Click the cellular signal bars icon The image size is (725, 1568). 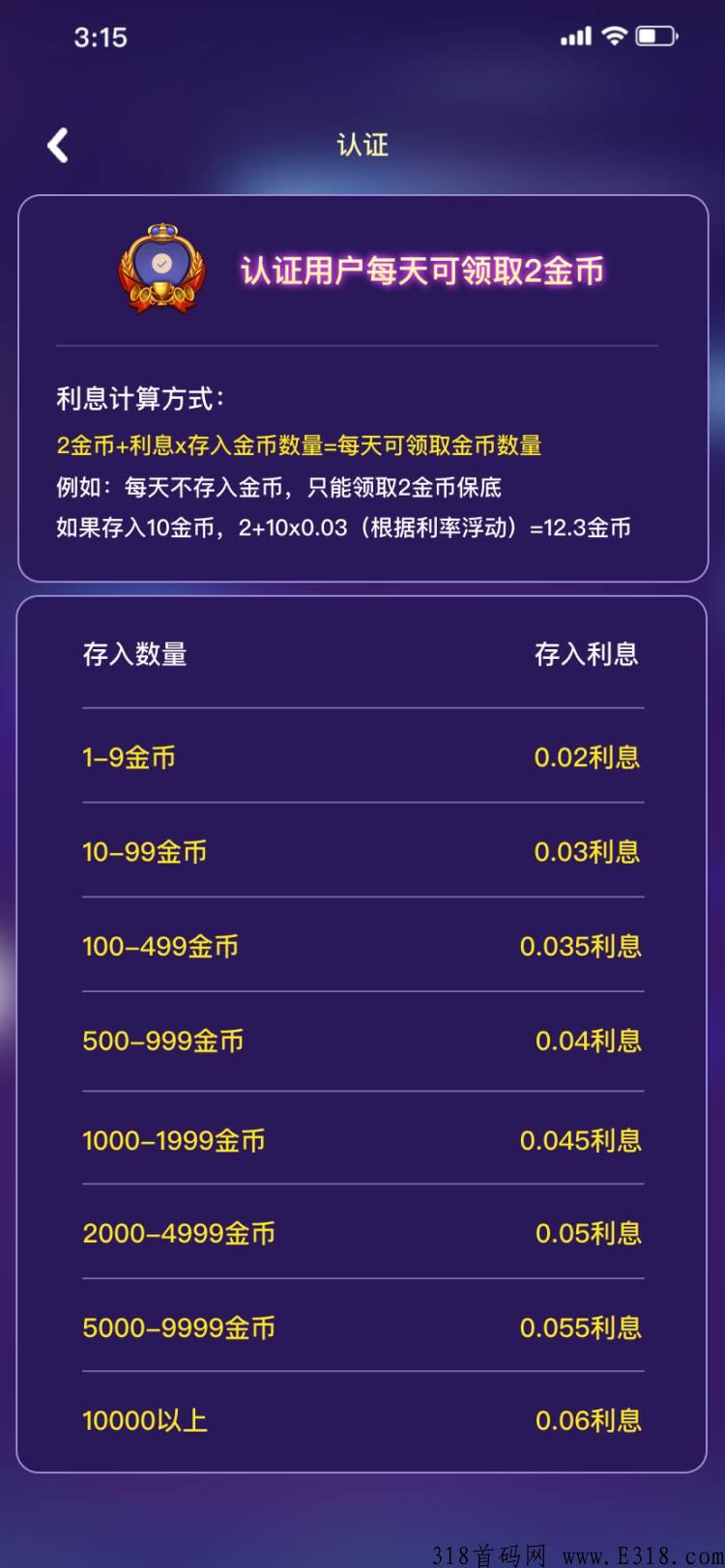575,35
